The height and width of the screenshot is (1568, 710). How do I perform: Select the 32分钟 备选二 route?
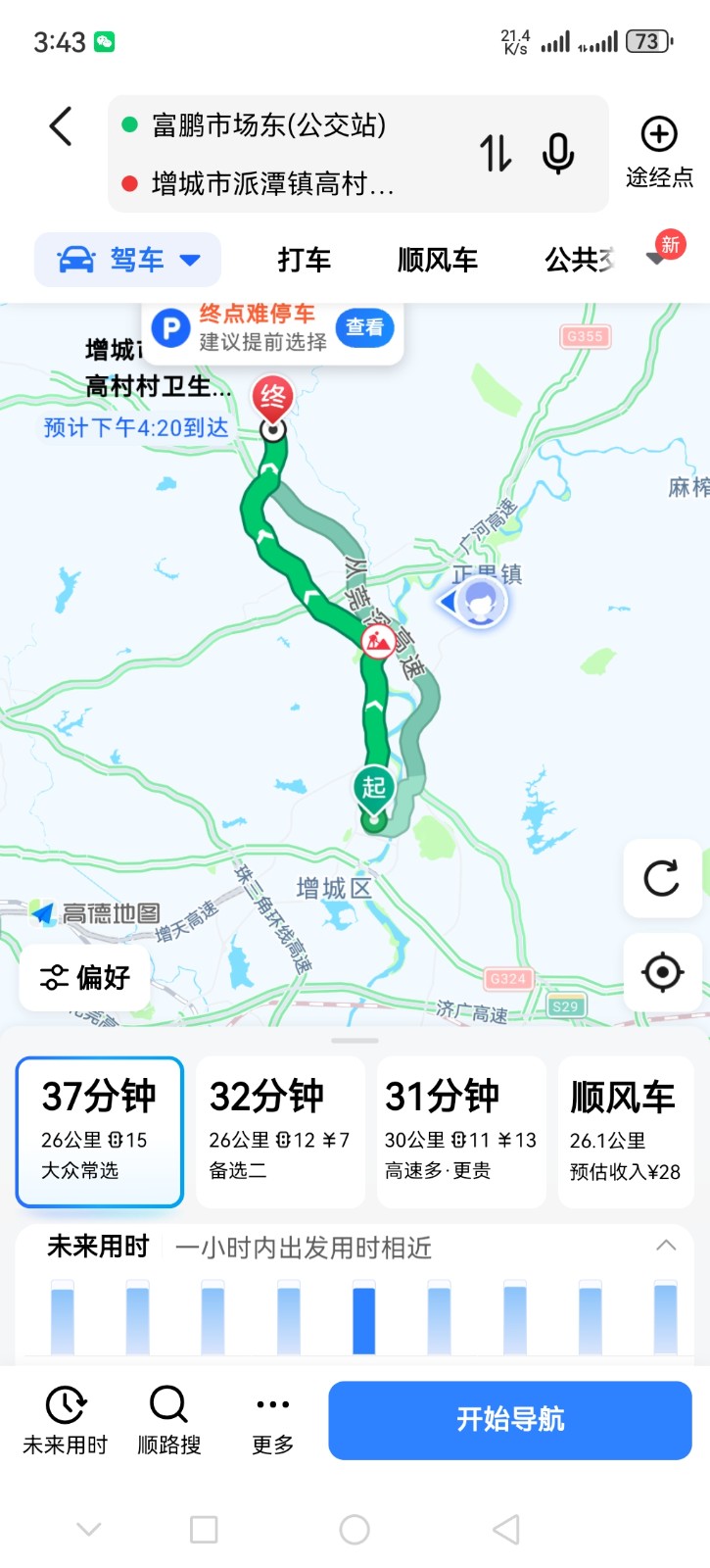[280, 1132]
